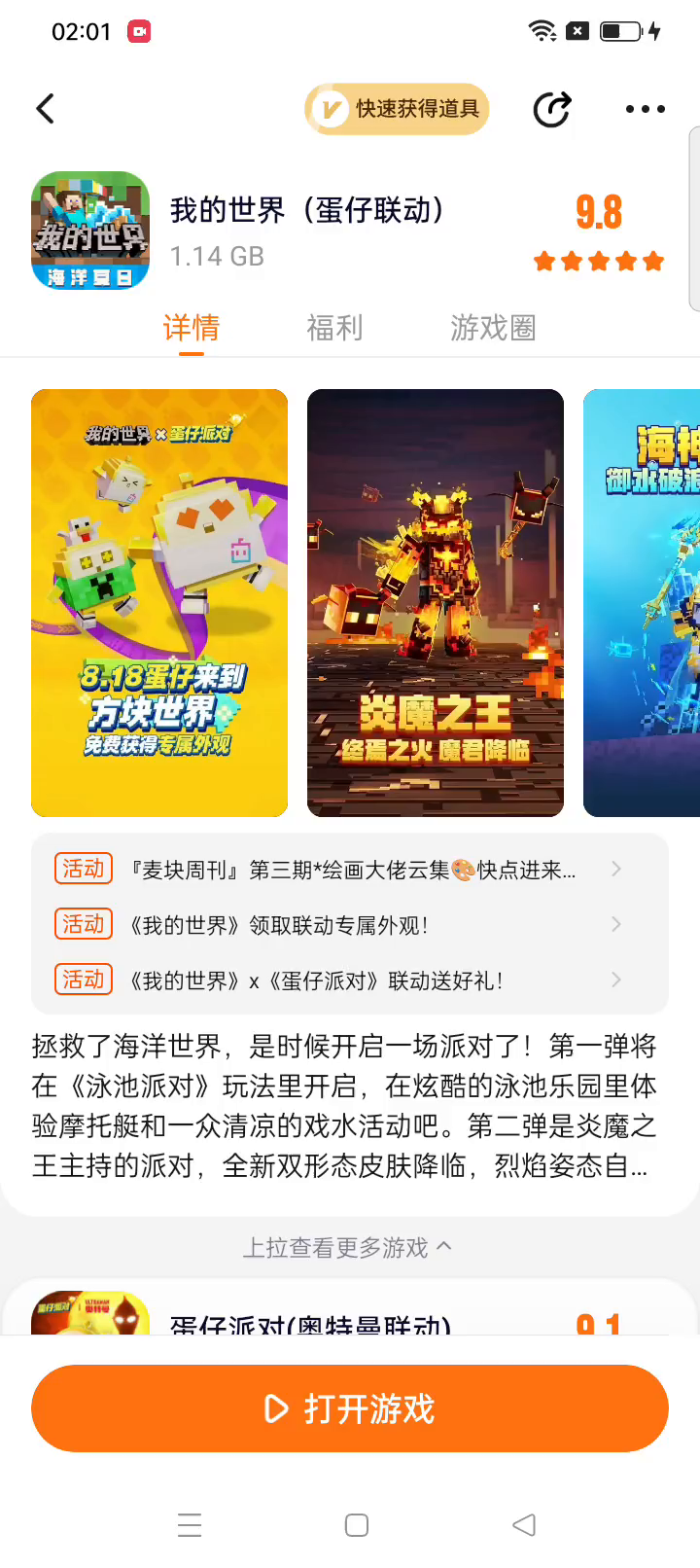This screenshot has width=700, height=1568.
Task: Select the 详情 tab
Action: [x=192, y=328]
